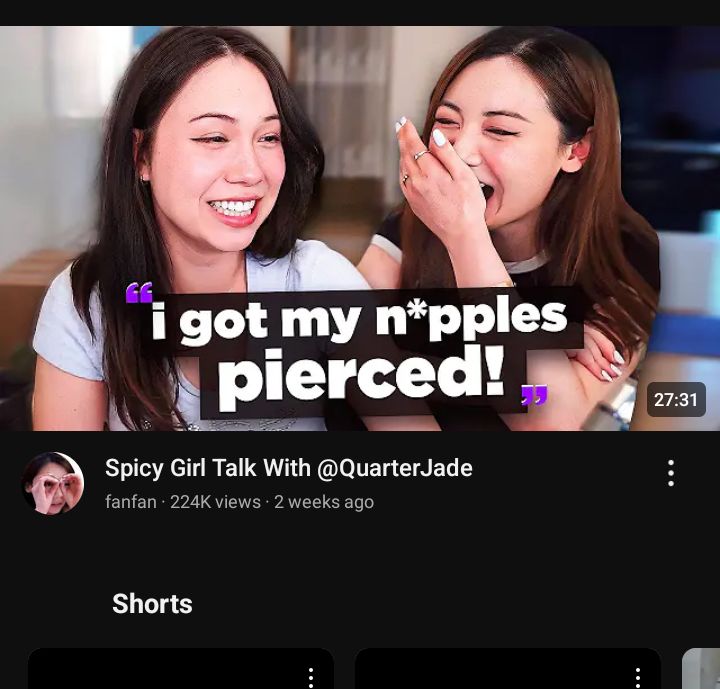Image resolution: width=720 pixels, height=689 pixels.
Task: Open fanfan channel avatar
Action: (x=53, y=484)
